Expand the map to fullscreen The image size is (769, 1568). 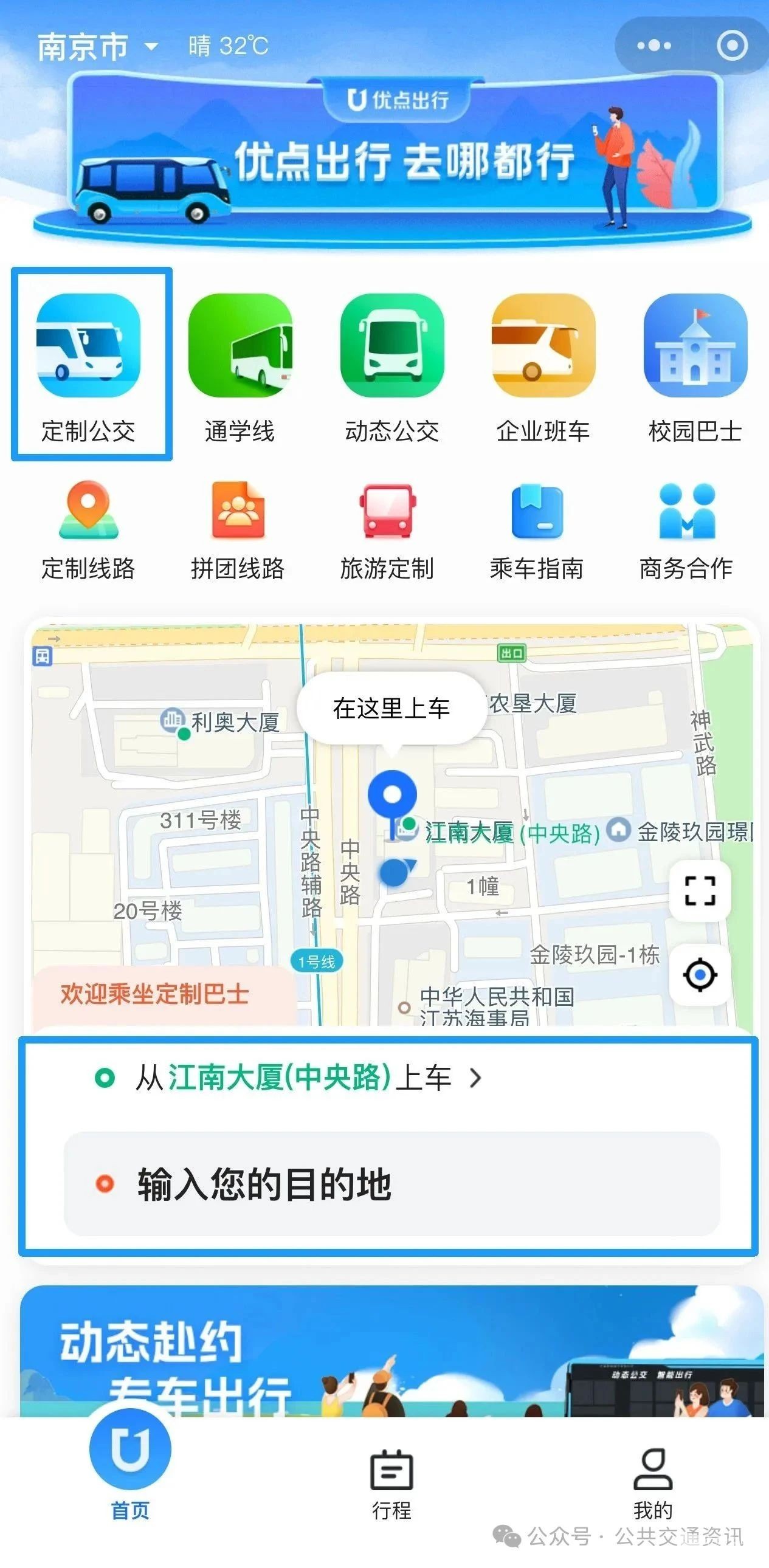click(x=700, y=891)
